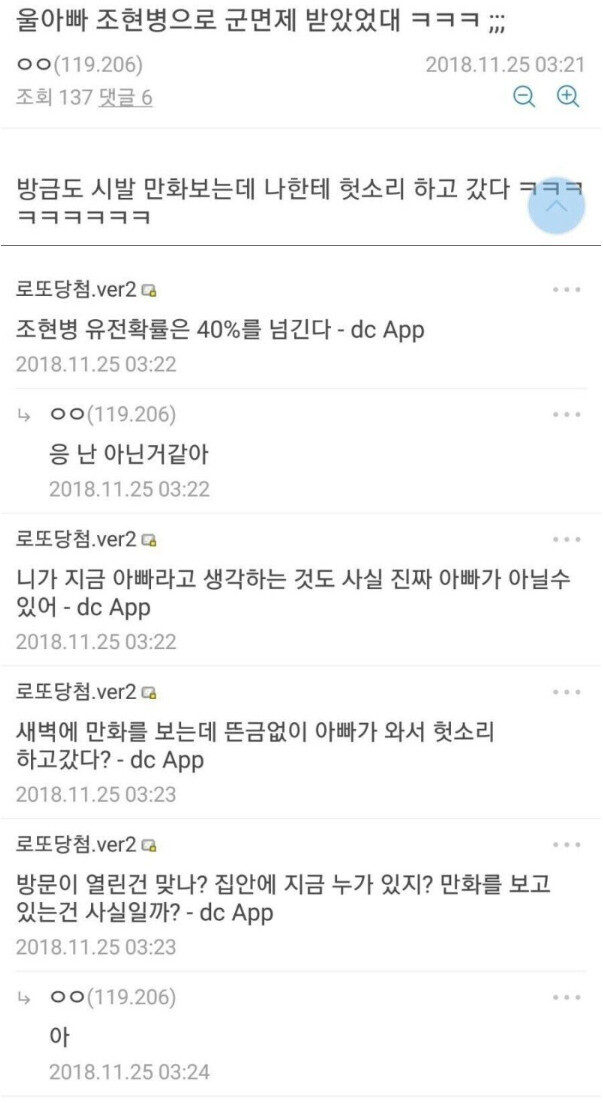Image resolution: width=603 pixels, height=1103 pixels.
Task: Zoom out the post text size
Action: 538,98
